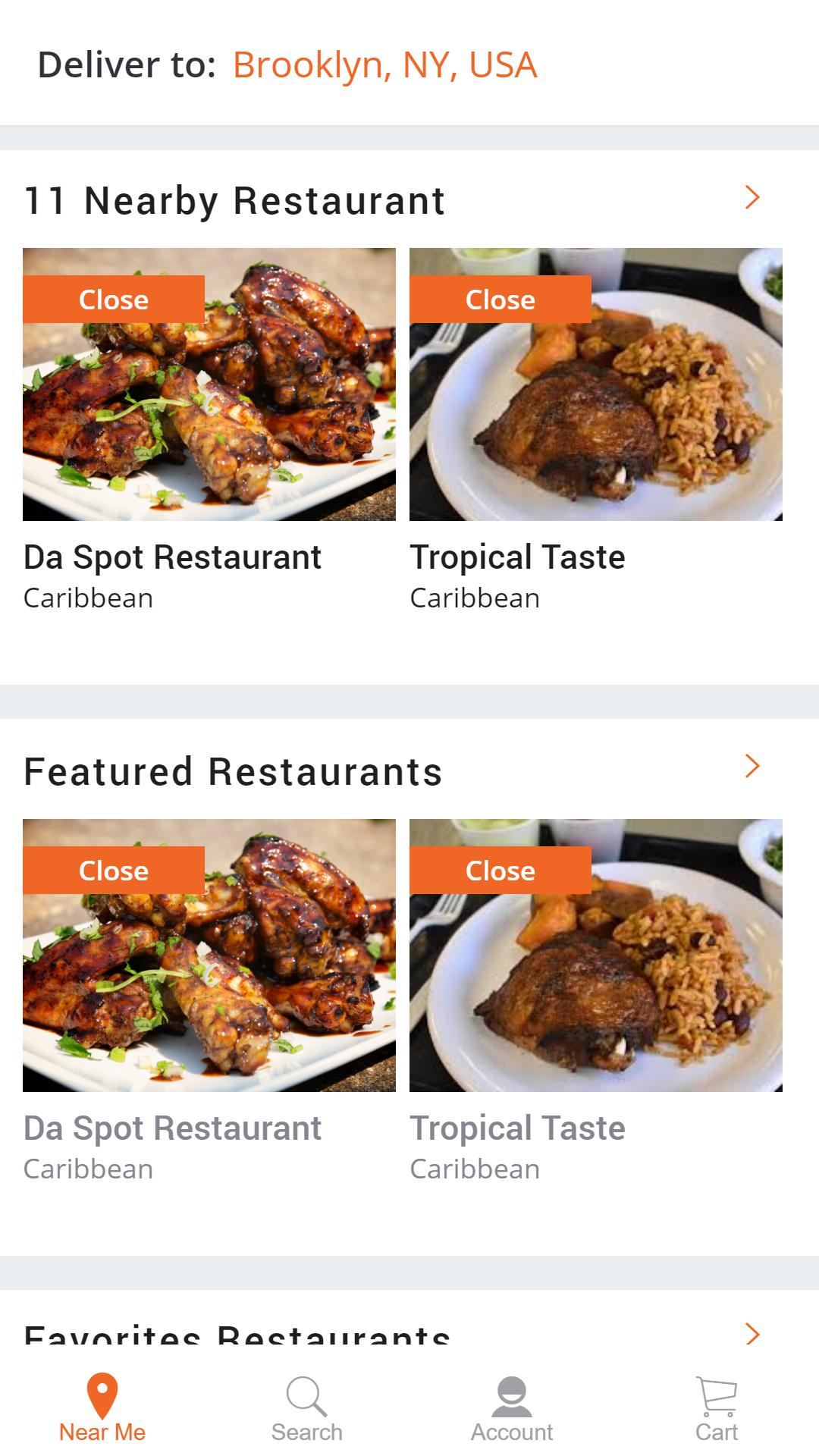819x1456 pixels.
Task: Expand the 11 Nearby Restaurant list arrow
Action: tap(752, 197)
